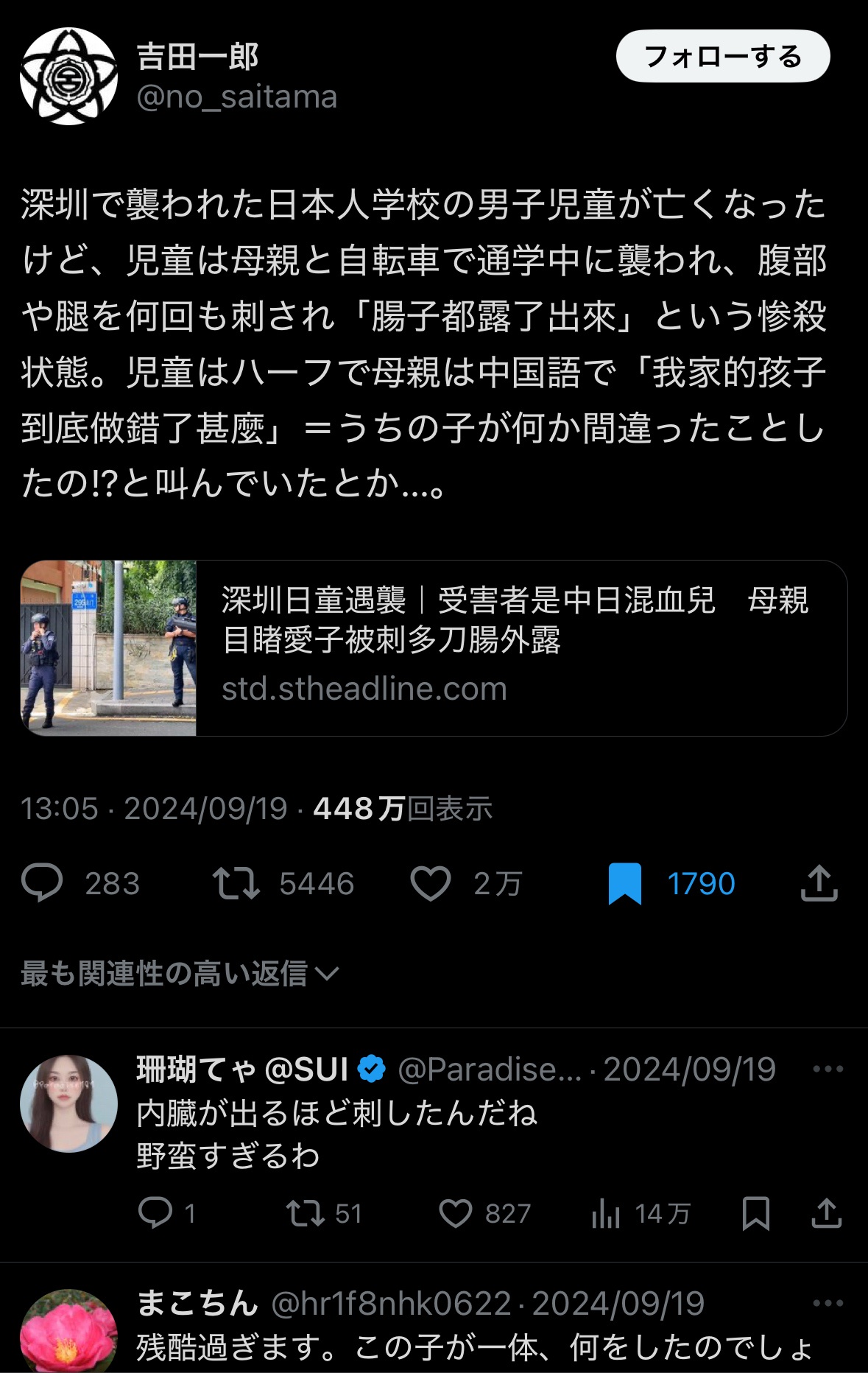Open the overflow menu on 珊瑚てゃ's reply
868x1373 pixels.
point(828,1069)
